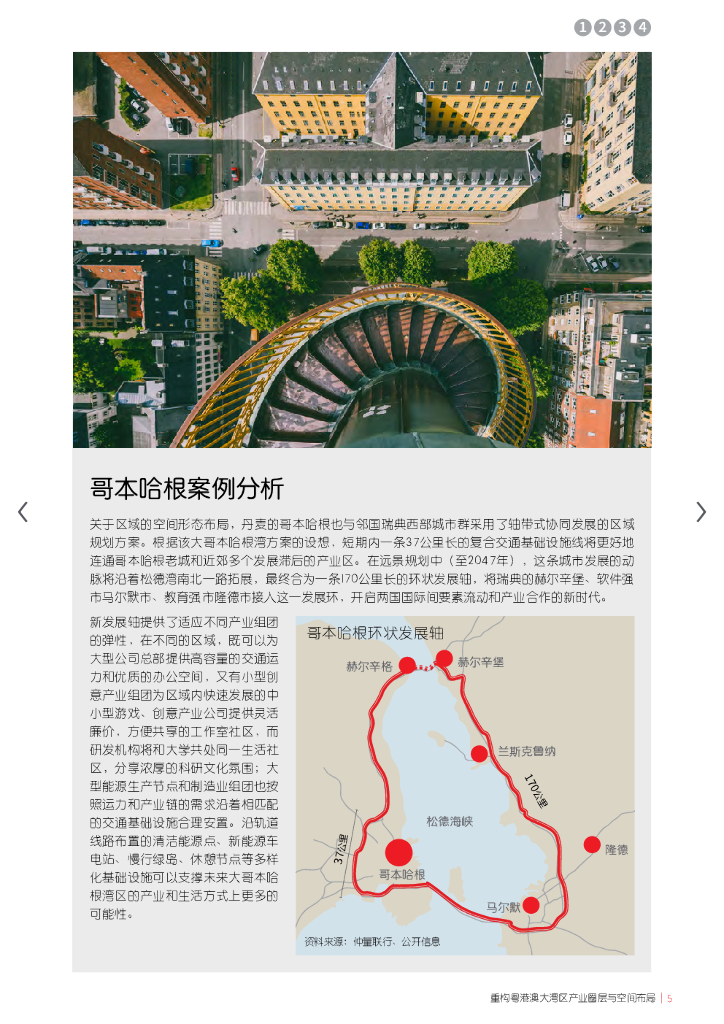The image size is (724, 1024).
Task: Jump to section 2 indicator
Action: point(603,27)
